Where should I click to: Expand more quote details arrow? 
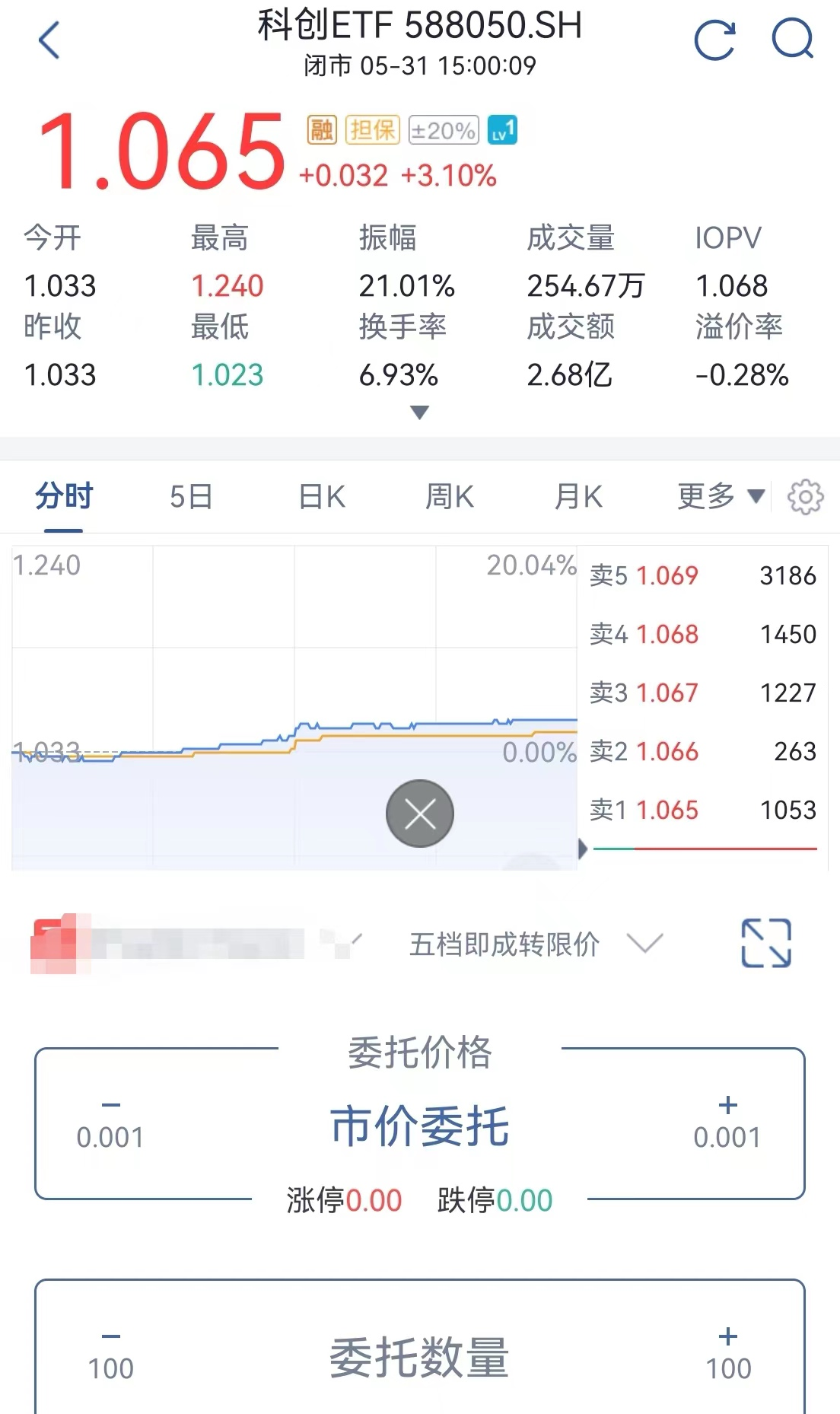click(x=419, y=412)
